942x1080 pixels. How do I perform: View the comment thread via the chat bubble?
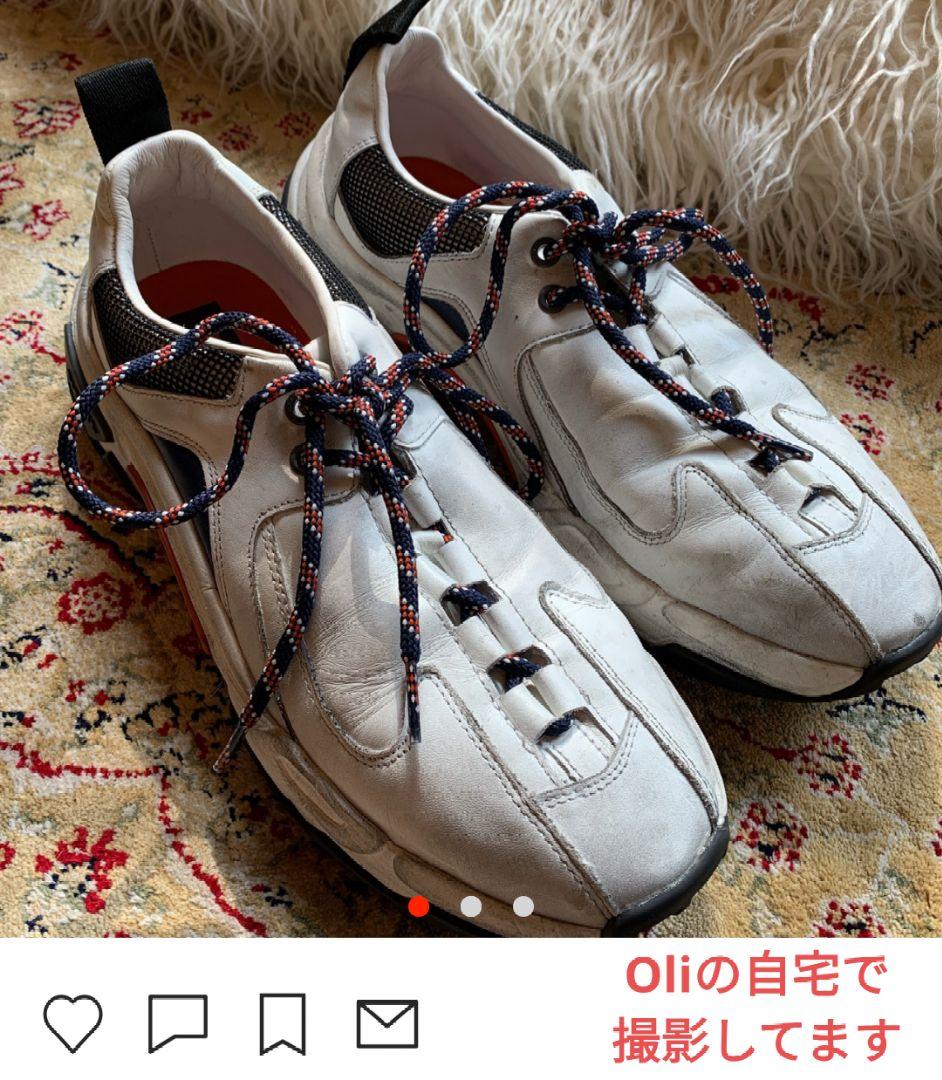click(x=180, y=1021)
